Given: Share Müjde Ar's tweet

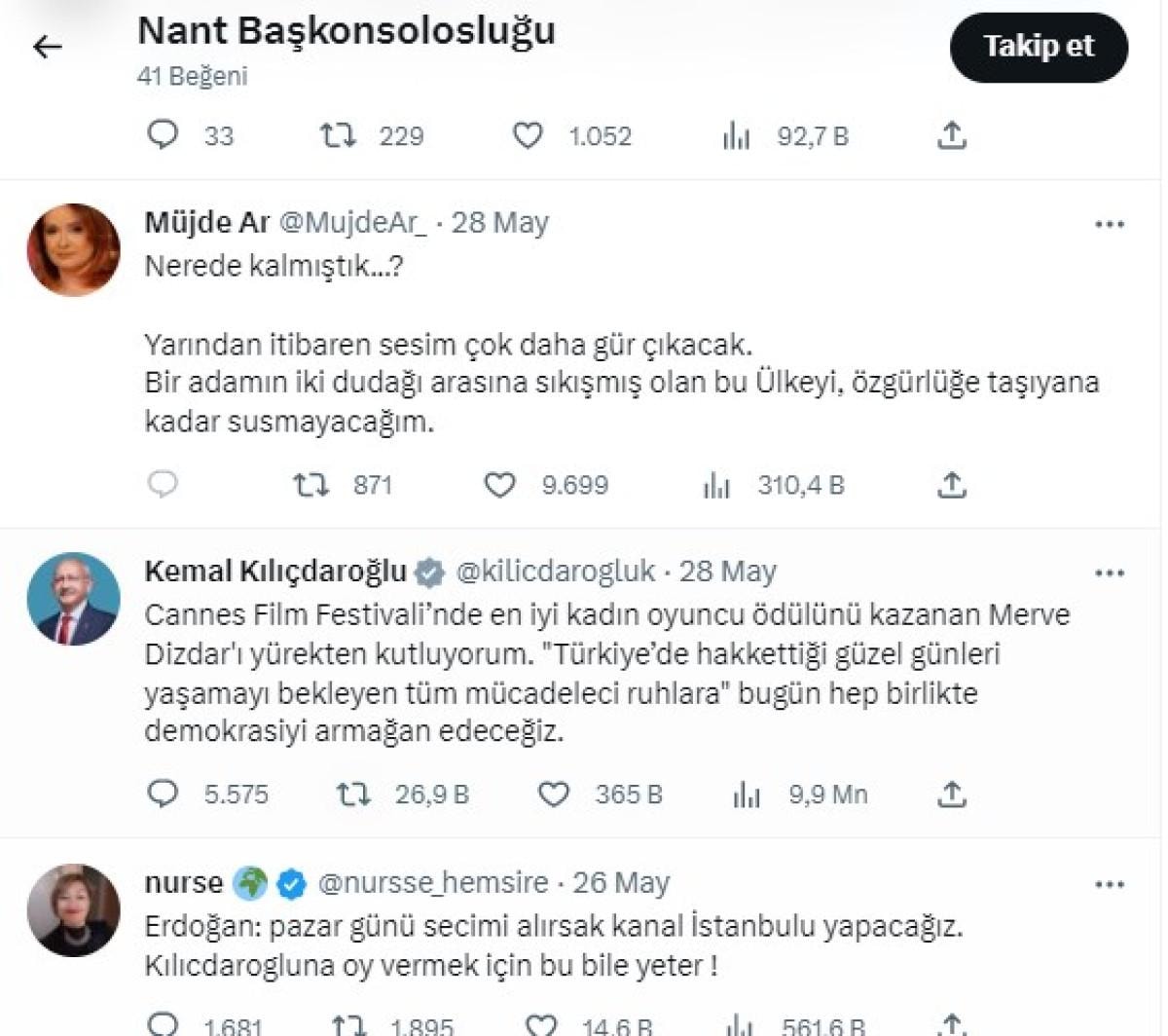Looking at the screenshot, I should (951, 485).
